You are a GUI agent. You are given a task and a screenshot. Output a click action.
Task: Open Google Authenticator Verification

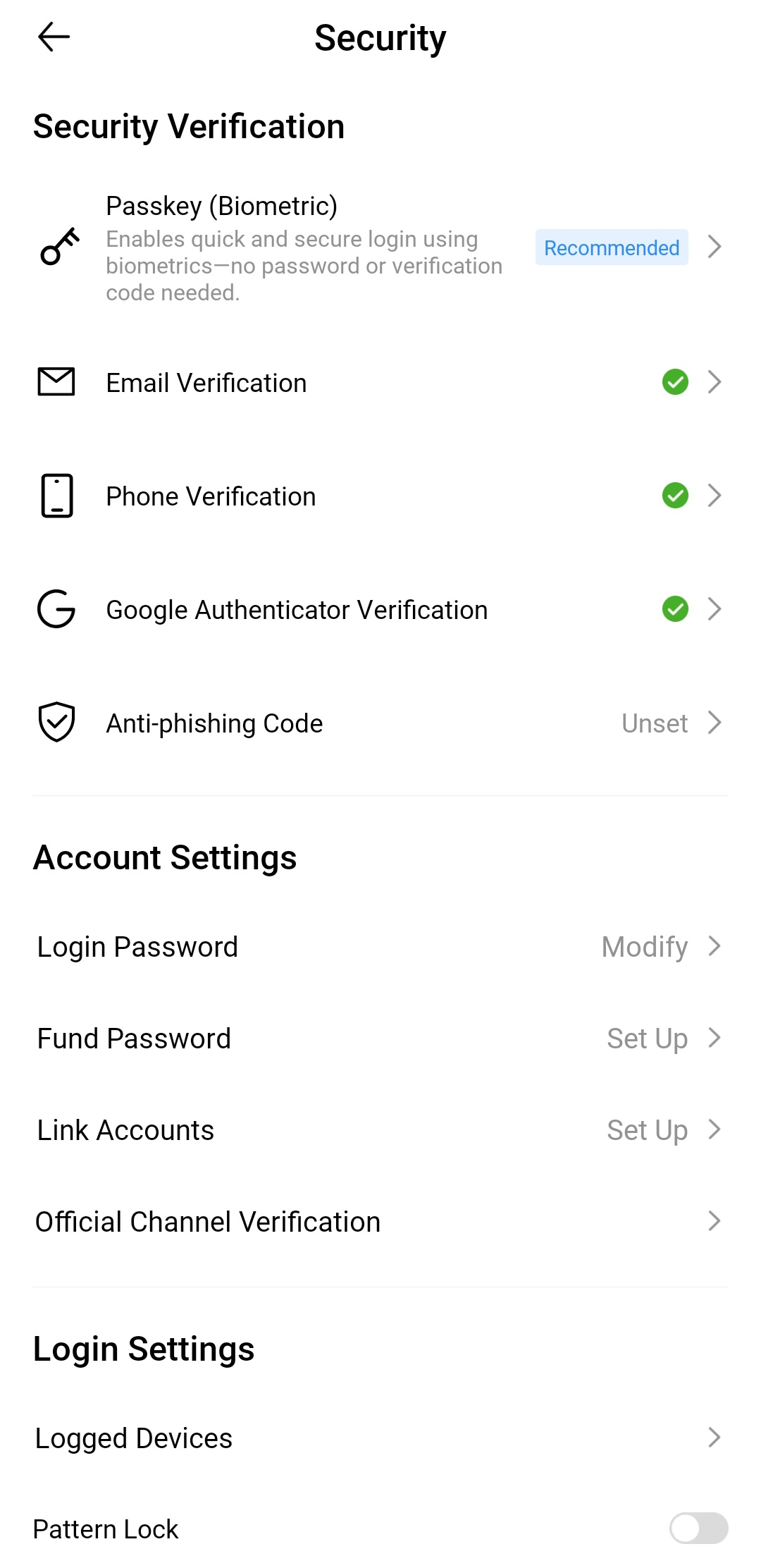point(380,609)
